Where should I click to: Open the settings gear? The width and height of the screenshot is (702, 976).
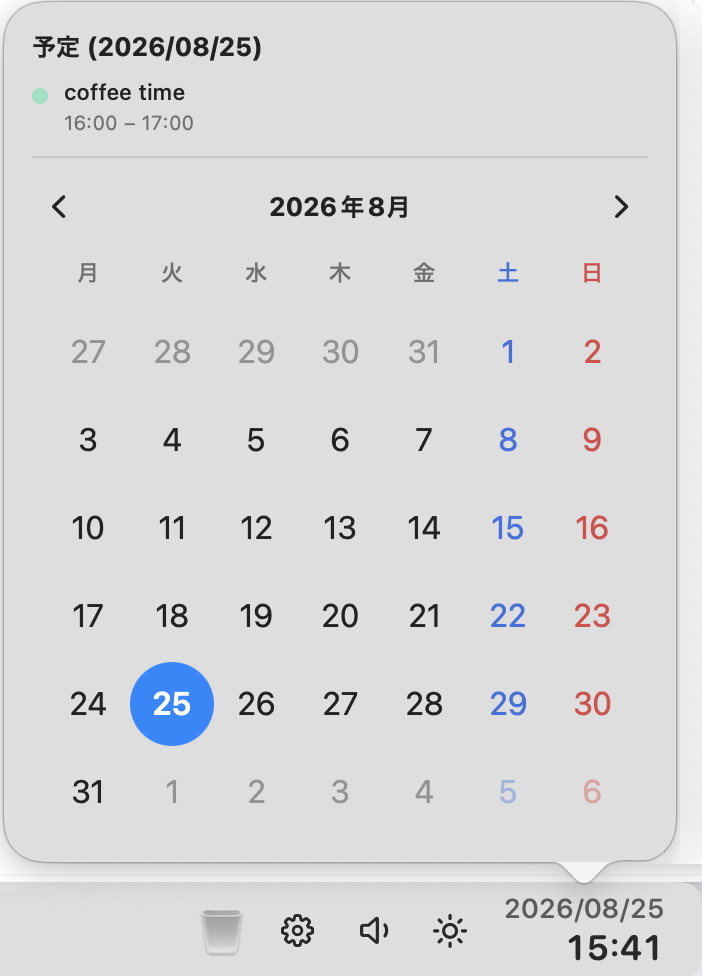click(x=297, y=931)
